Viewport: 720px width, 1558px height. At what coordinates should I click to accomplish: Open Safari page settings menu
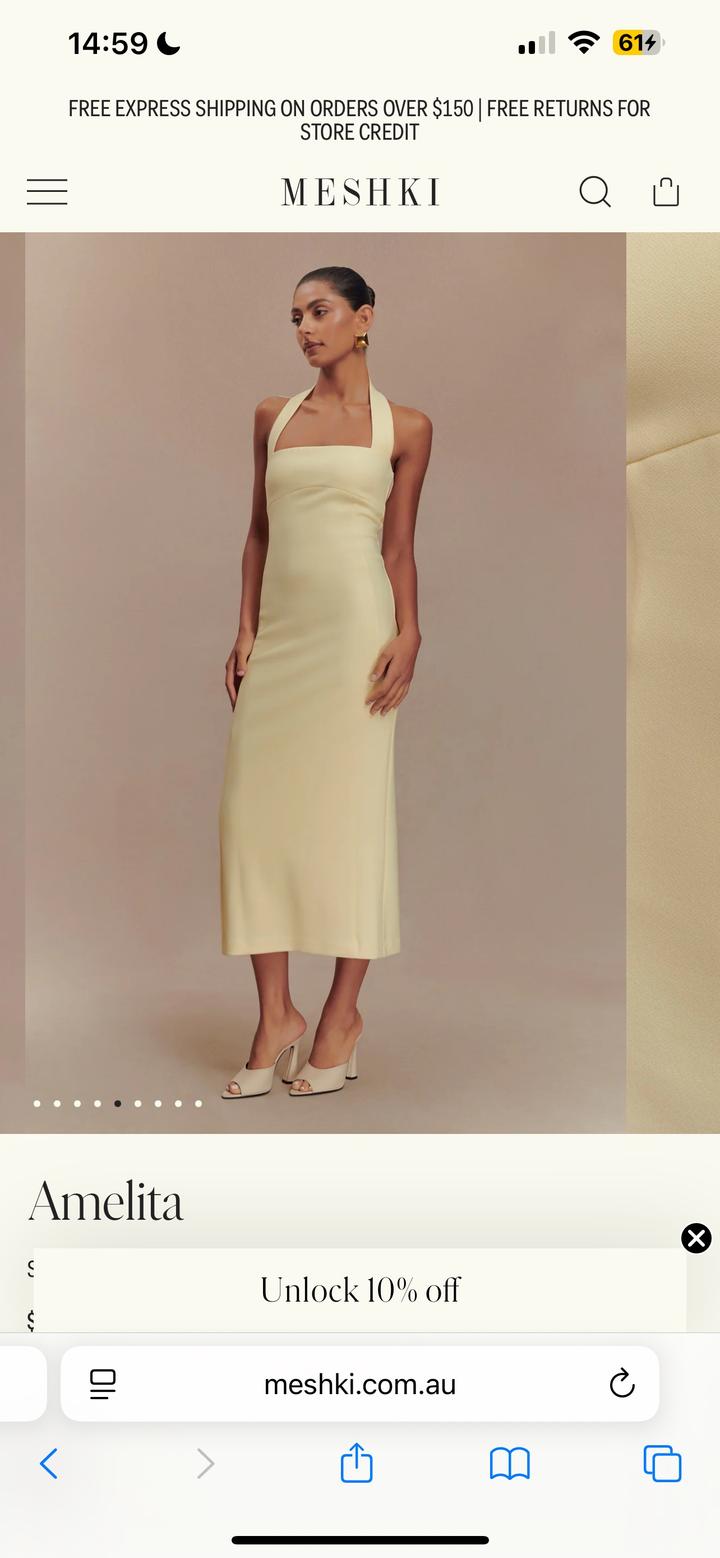(x=103, y=1384)
